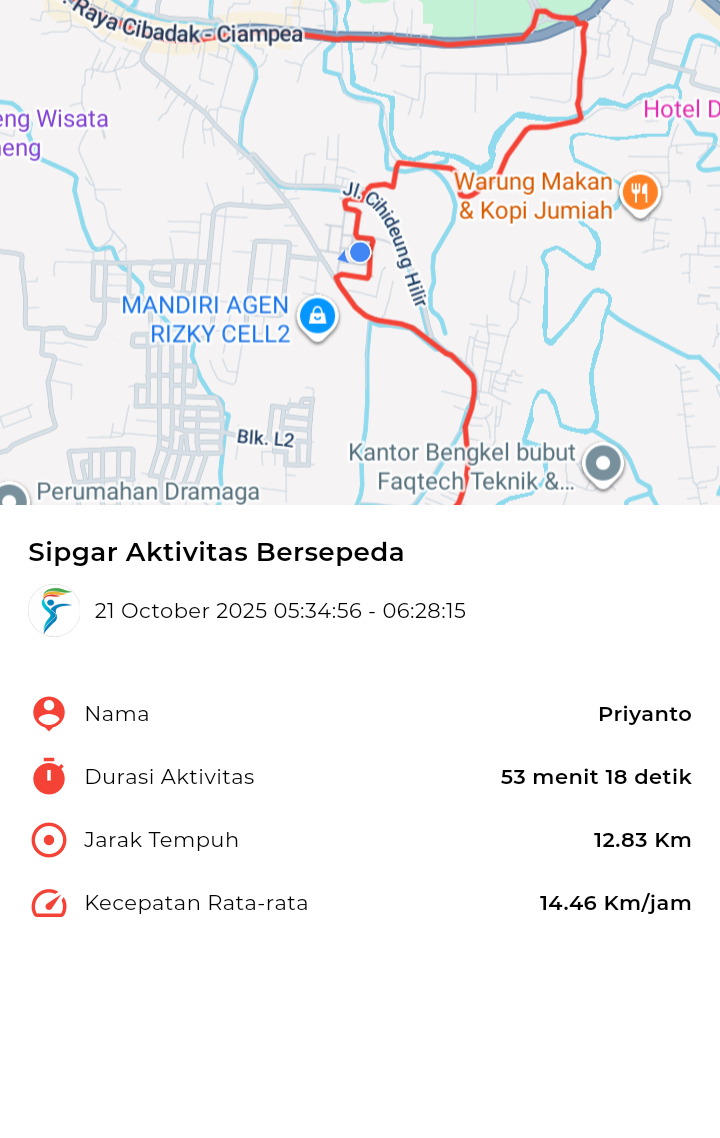Open Warung Makan & Kopi Jumiah map marker
The width and height of the screenshot is (720, 1138).
(639, 192)
